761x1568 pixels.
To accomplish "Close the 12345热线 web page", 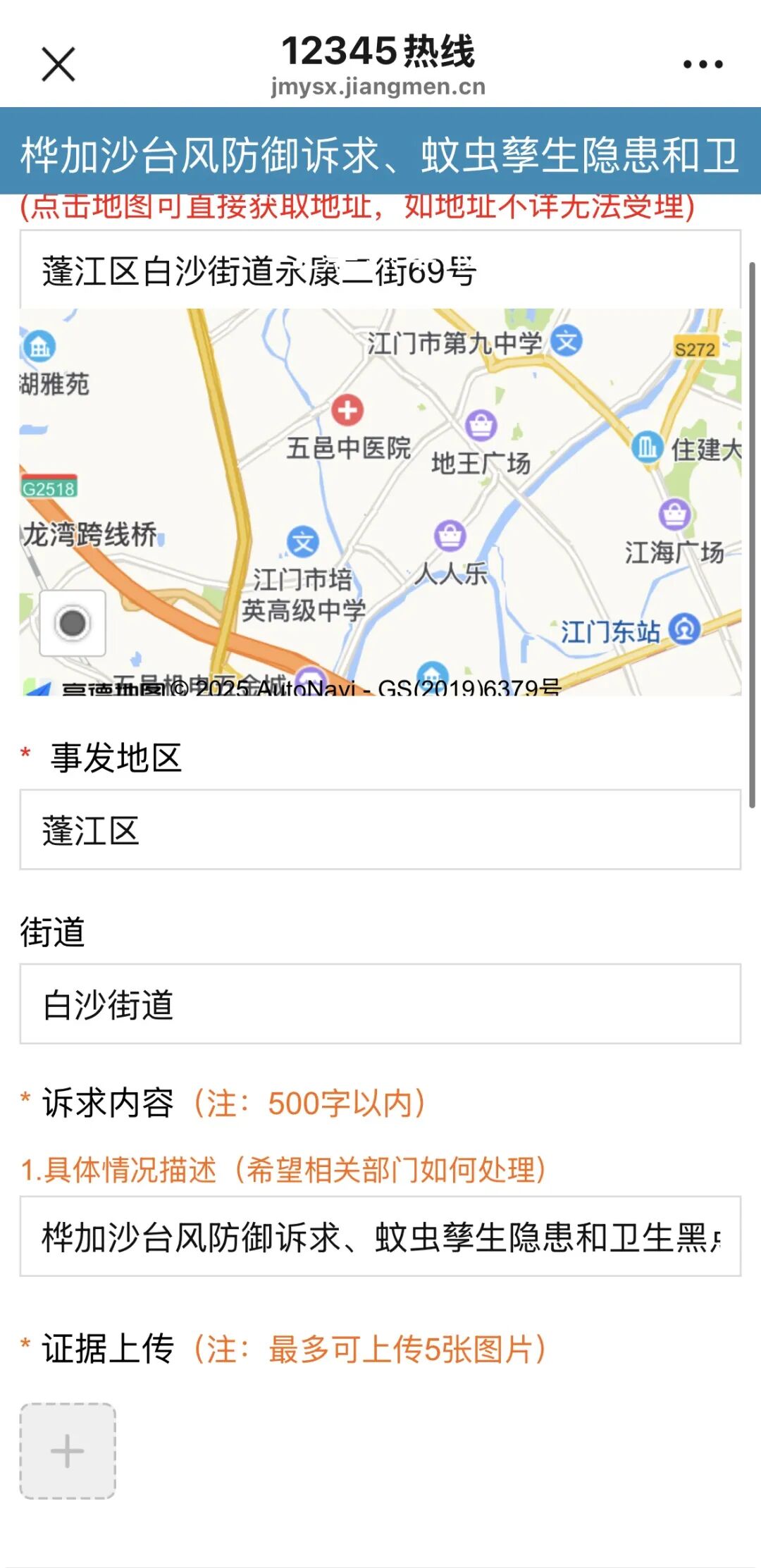I will pos(58,64).
